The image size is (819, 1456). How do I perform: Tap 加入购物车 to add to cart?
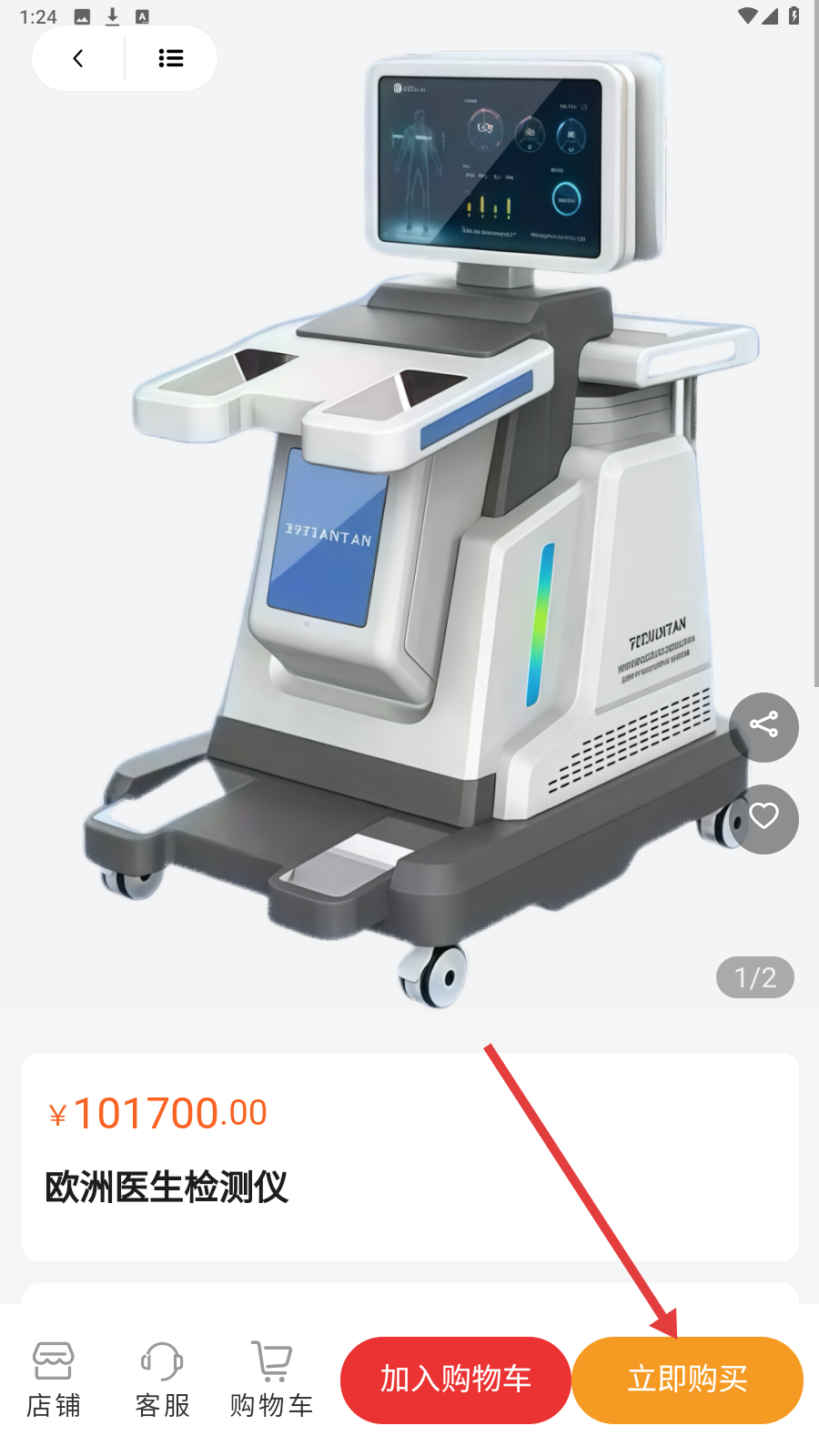coord(455,1379)
